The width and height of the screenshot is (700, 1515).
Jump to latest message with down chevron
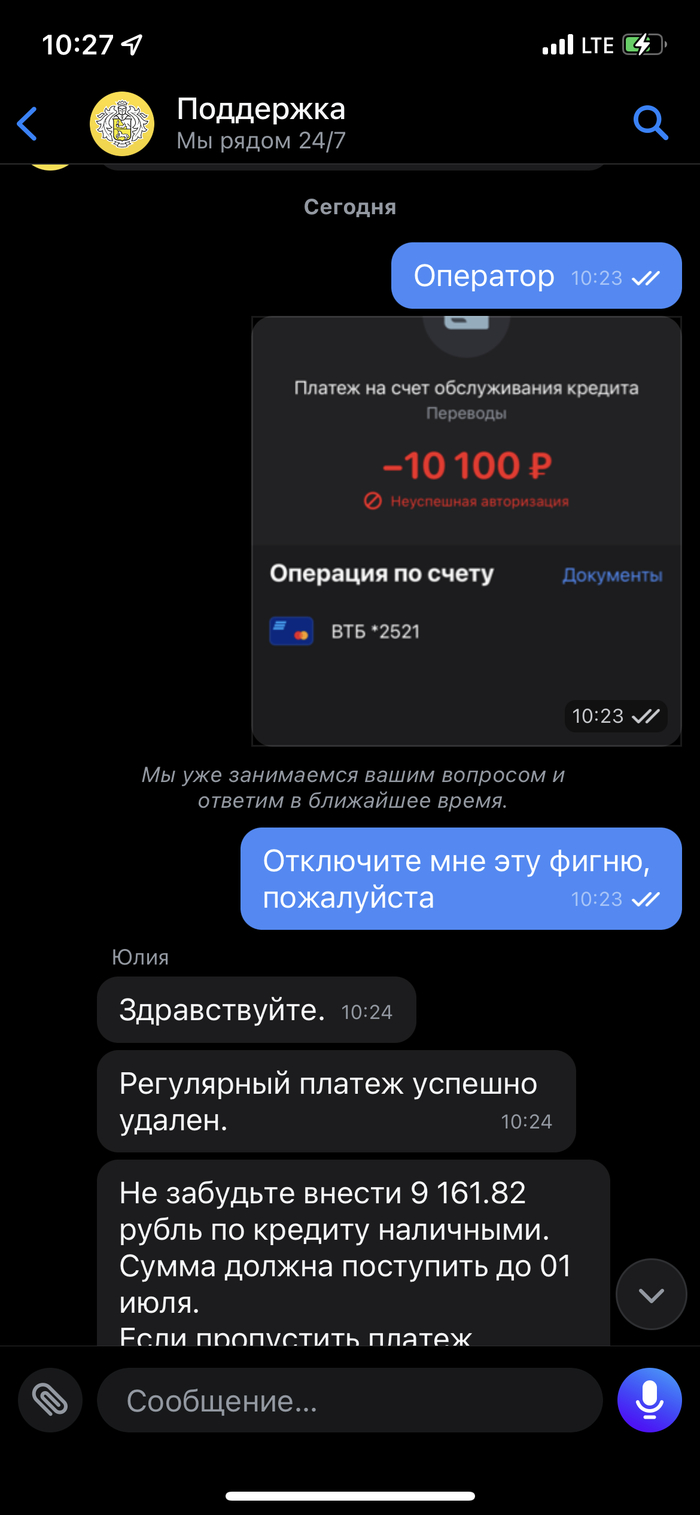(x=651, y=1294)
